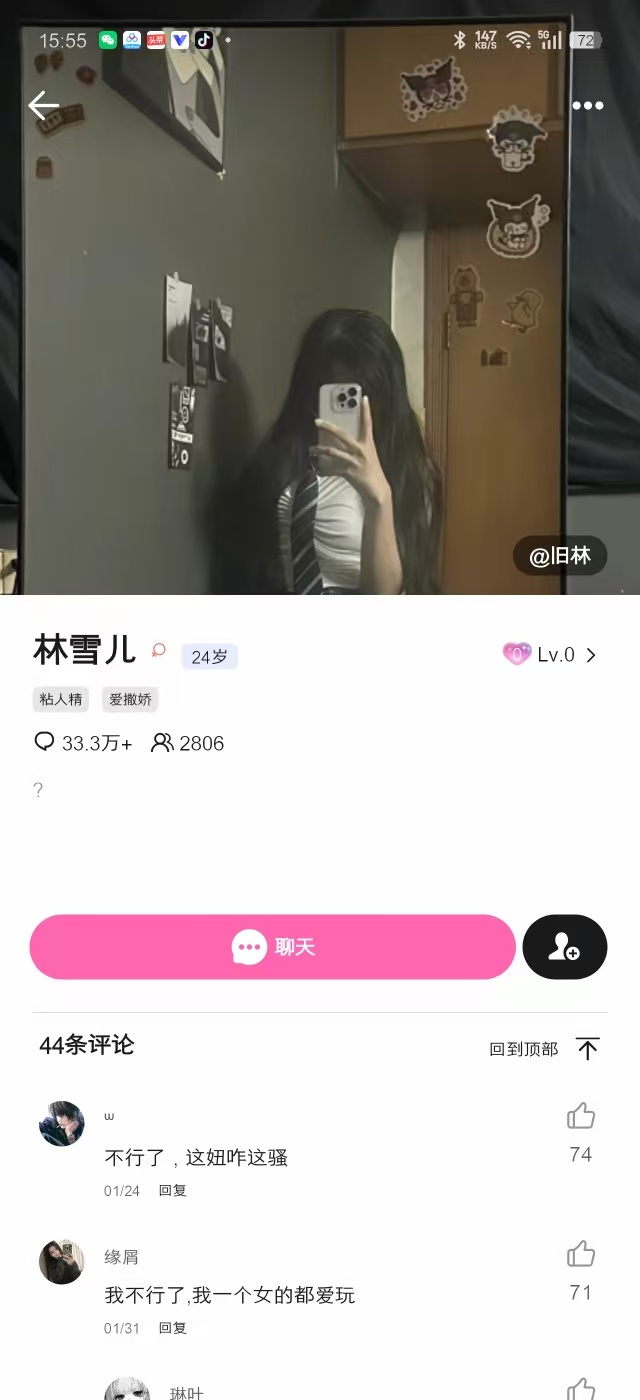Open the @旧林 creator tag
Image resolution: width=640 pixels, height=1400 pixels.
[560, 556]
